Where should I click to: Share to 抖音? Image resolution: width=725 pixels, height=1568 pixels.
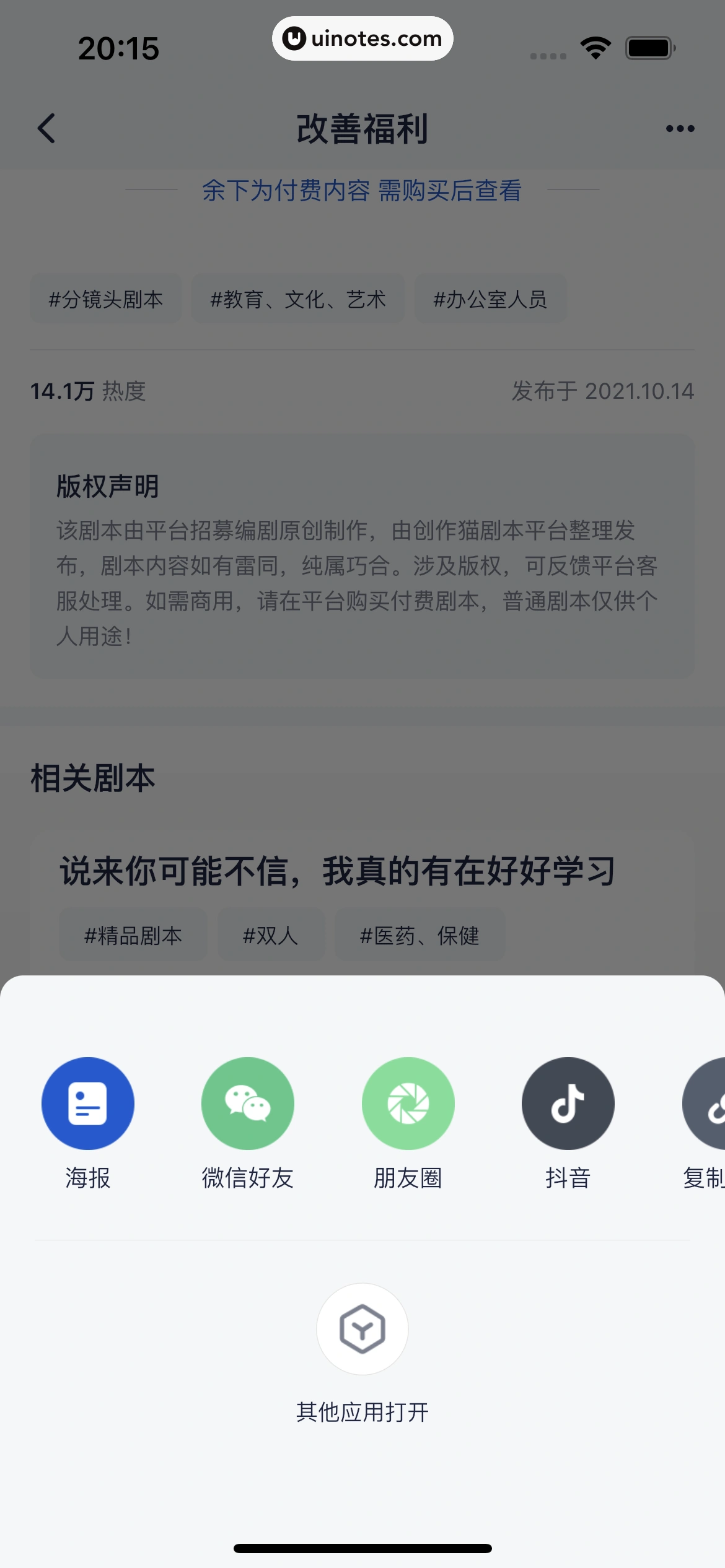(568, 1104)
